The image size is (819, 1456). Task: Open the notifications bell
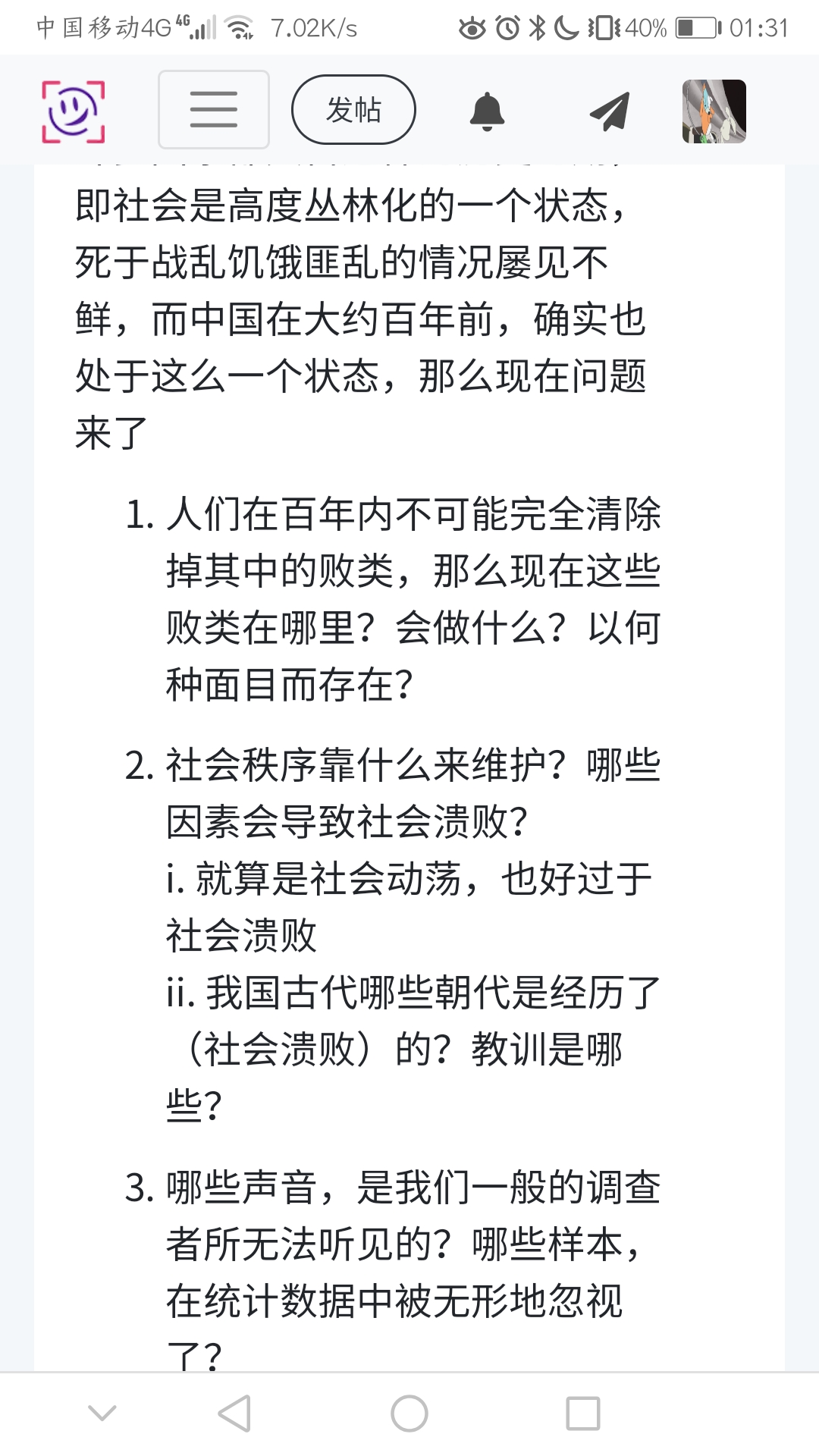[x=487, y=111]
